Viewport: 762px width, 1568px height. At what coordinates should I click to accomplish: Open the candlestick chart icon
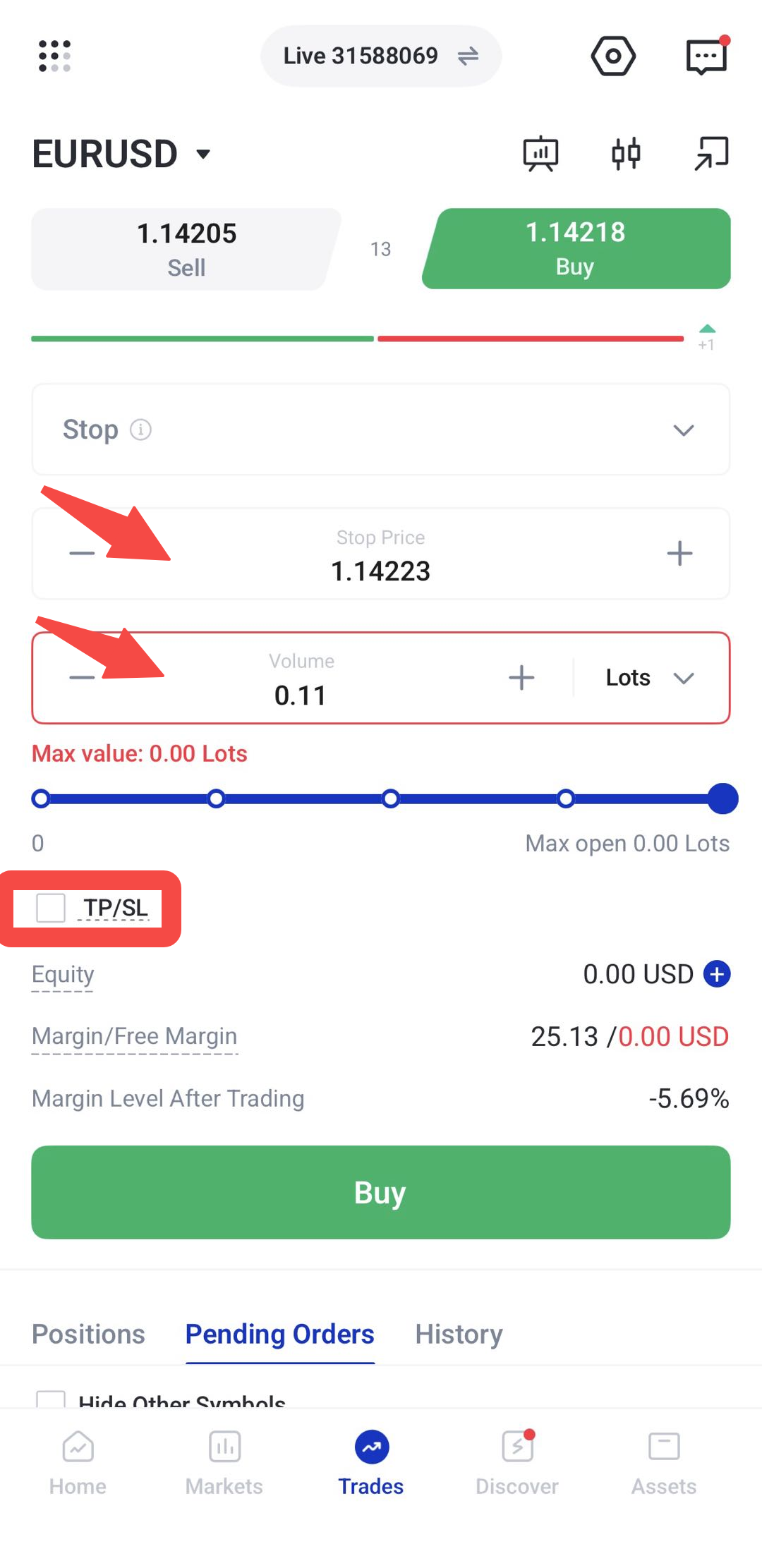point(626,153)
